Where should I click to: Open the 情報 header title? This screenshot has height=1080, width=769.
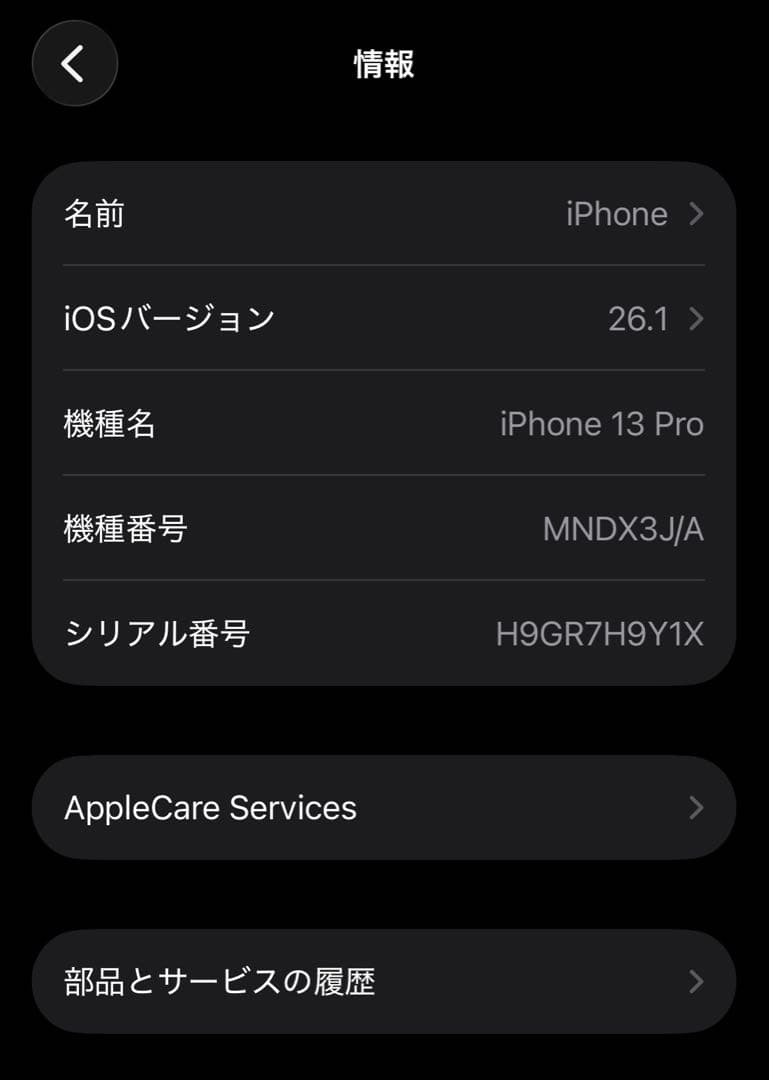click(x=384, y=63)
